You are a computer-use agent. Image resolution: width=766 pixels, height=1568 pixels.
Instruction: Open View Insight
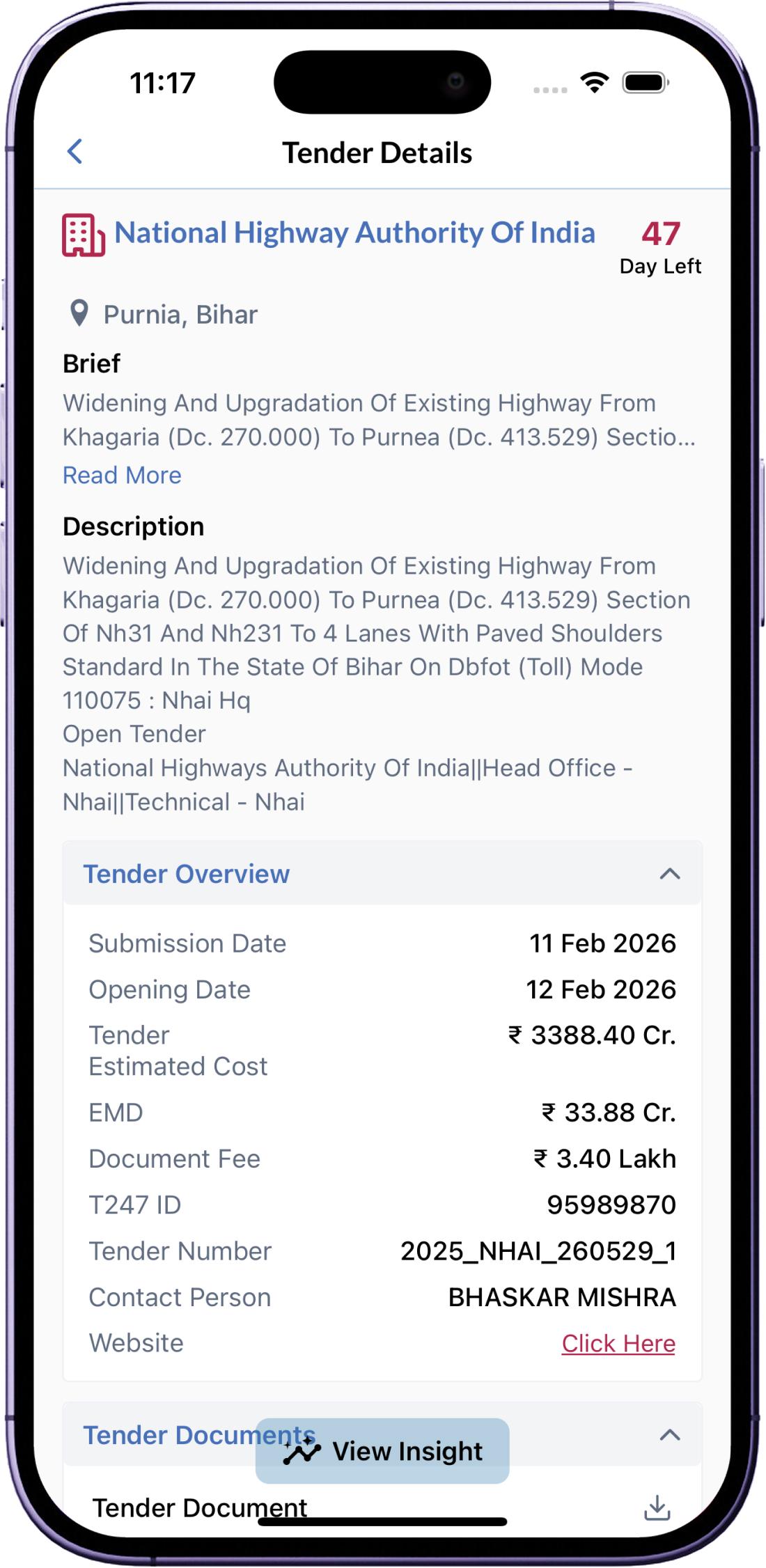pyautogui.click(x=382, y=1451)
